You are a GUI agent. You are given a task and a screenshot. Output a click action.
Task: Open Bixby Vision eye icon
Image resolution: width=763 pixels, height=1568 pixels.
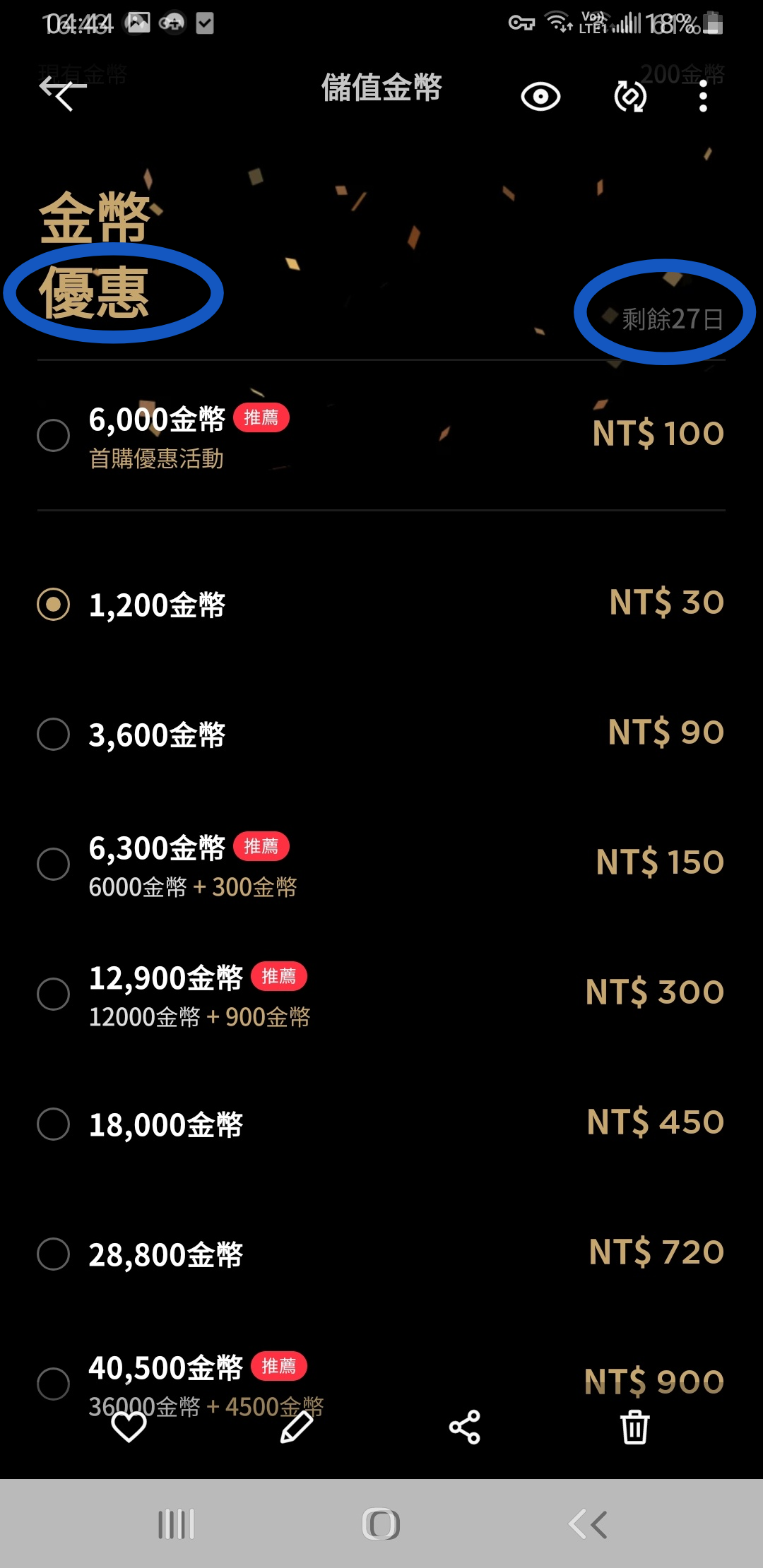pos(540,97)
